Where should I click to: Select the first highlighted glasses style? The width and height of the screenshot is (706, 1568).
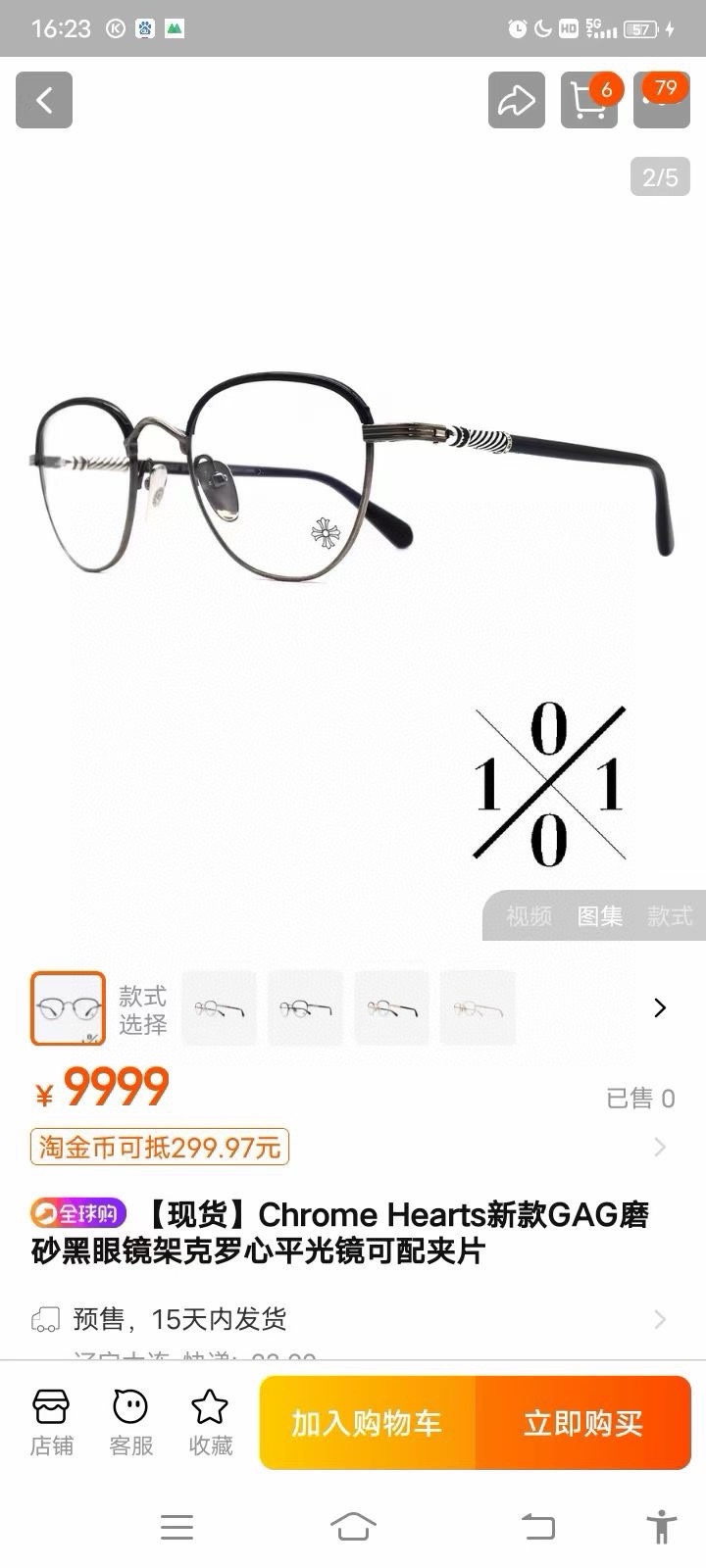coord(68,1008)
